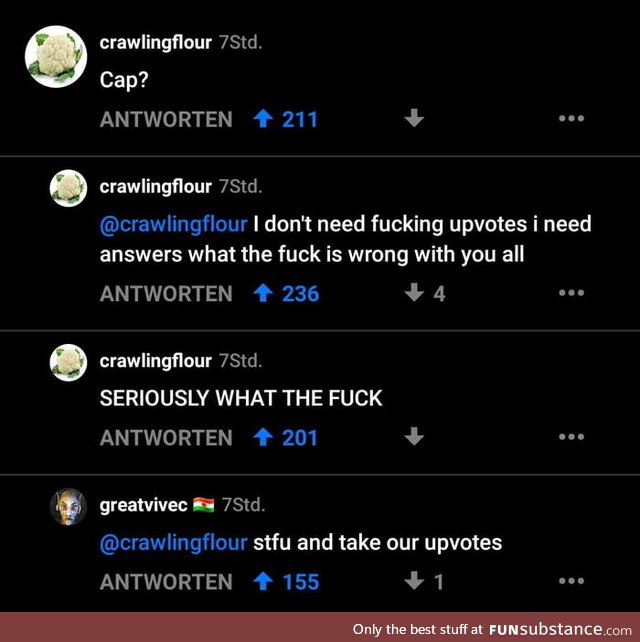Downvote the "SERIOUSLY WHAT THE FUCK" comment
The width and height of the screenshot is (640, 642).
413,437
